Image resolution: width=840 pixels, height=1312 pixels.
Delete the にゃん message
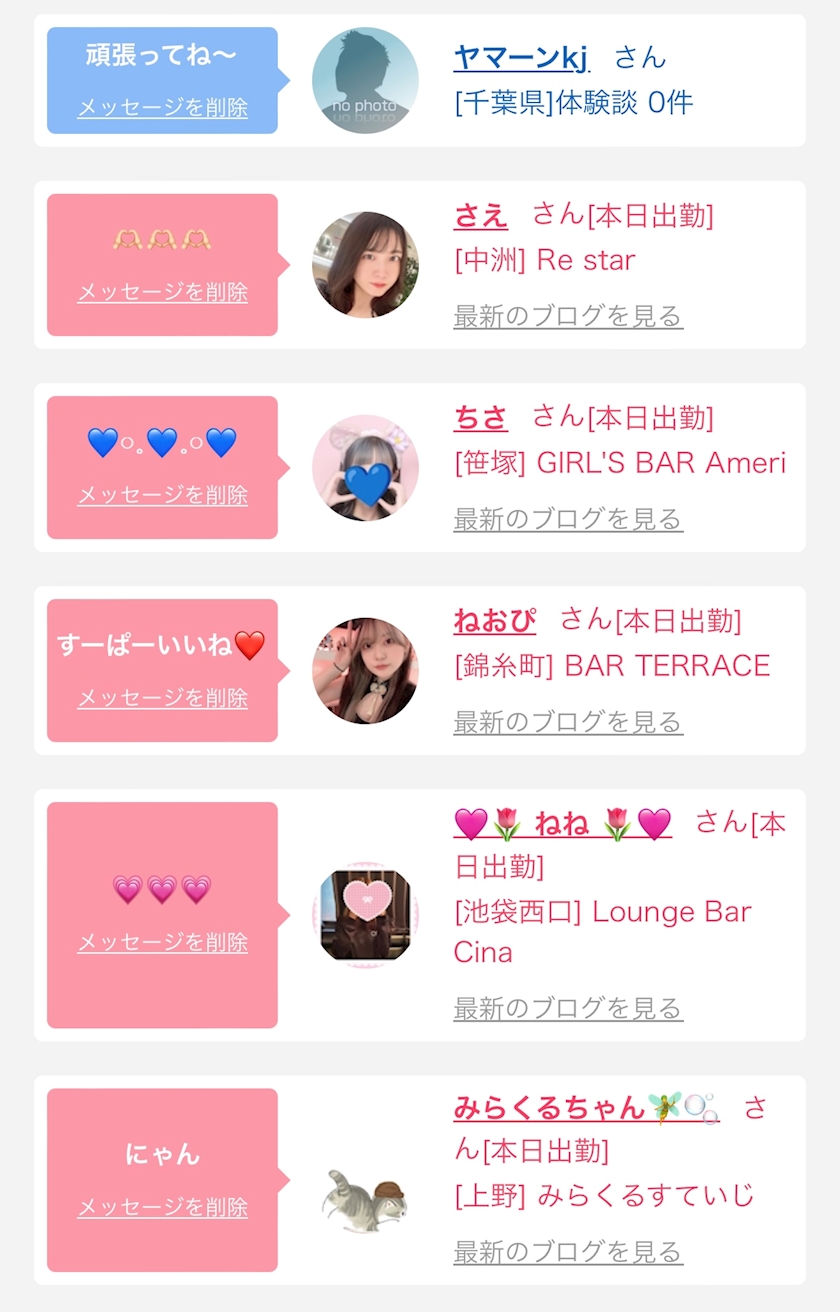click(162, 1207)
